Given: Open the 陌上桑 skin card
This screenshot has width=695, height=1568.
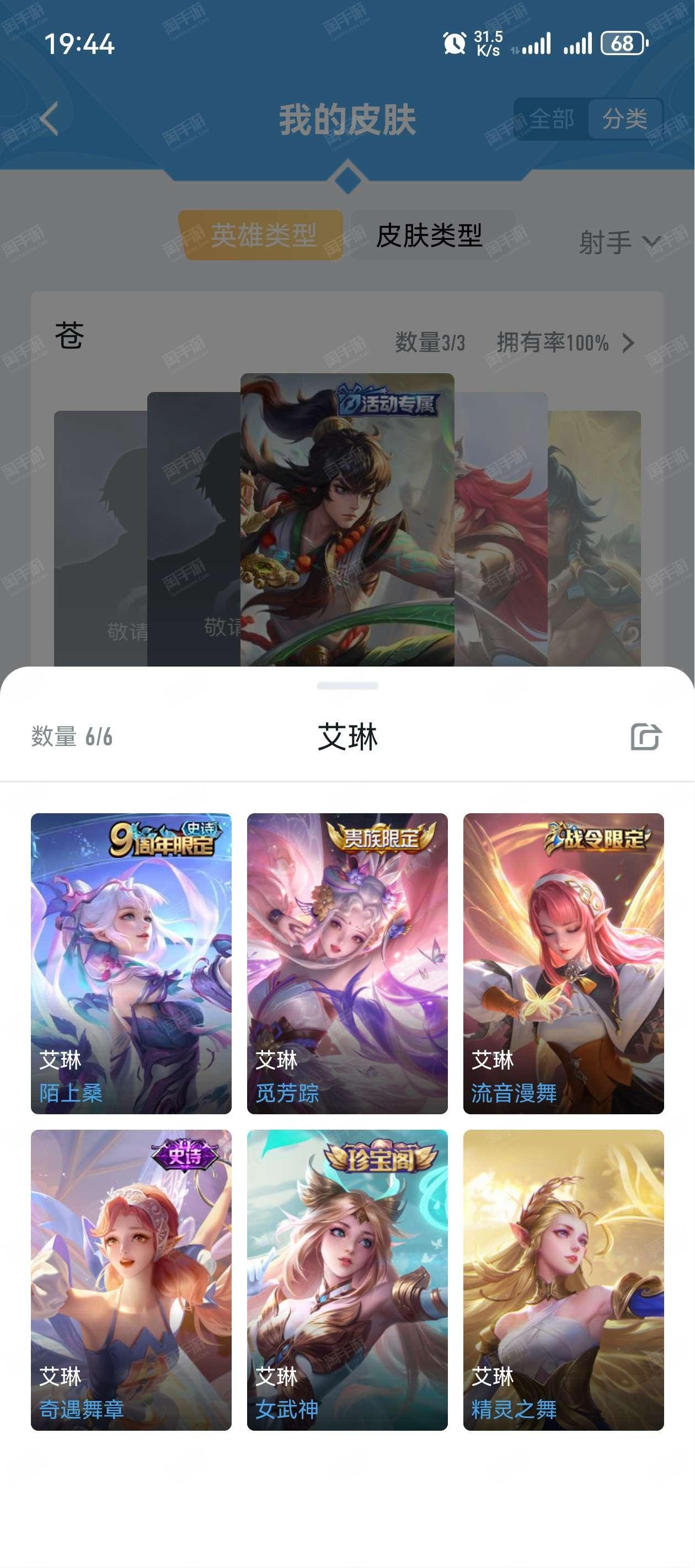Looking at the screenshot, I should point(131,963).
